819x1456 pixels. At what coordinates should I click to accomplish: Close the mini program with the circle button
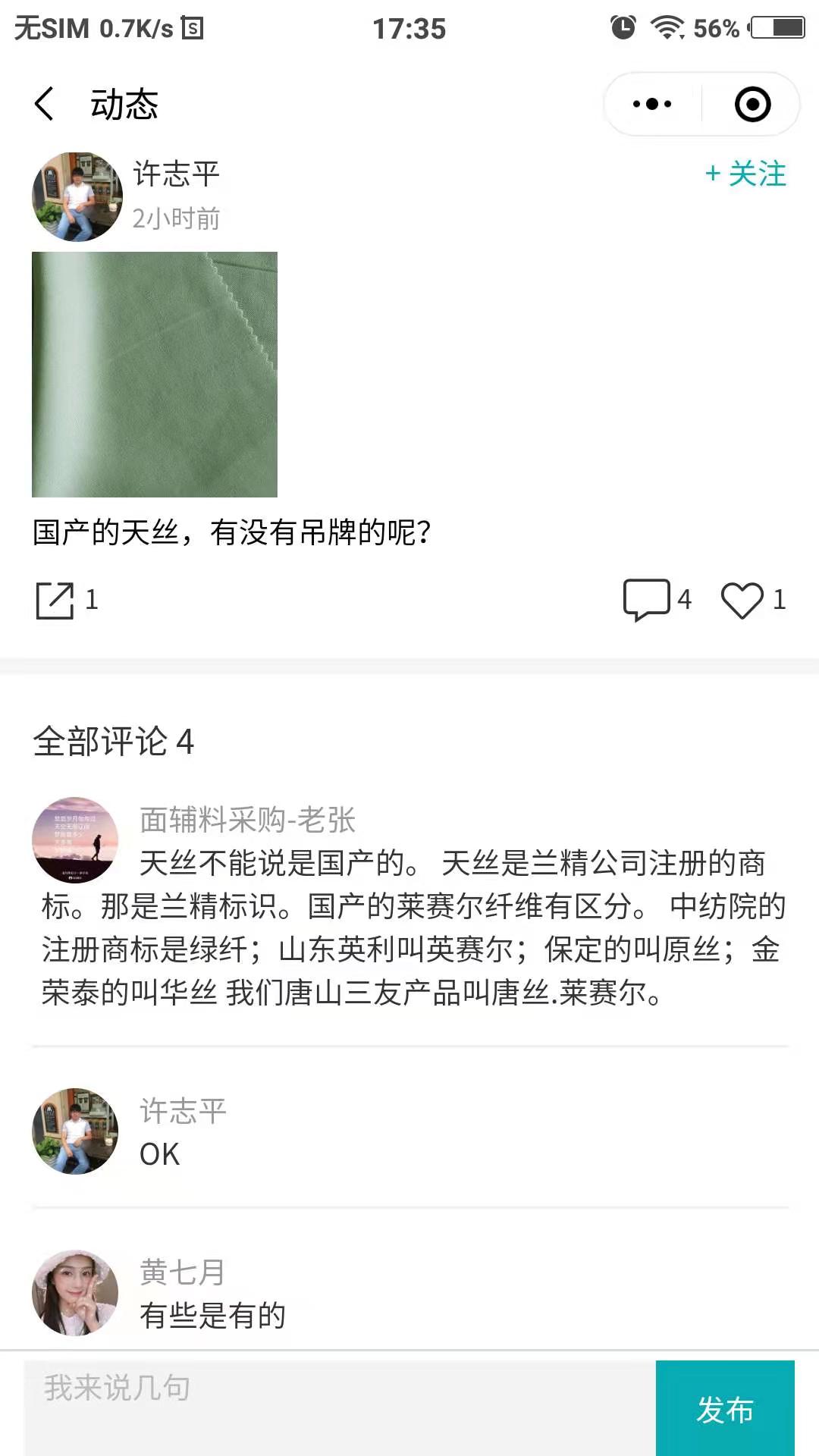tap(752, 104)
